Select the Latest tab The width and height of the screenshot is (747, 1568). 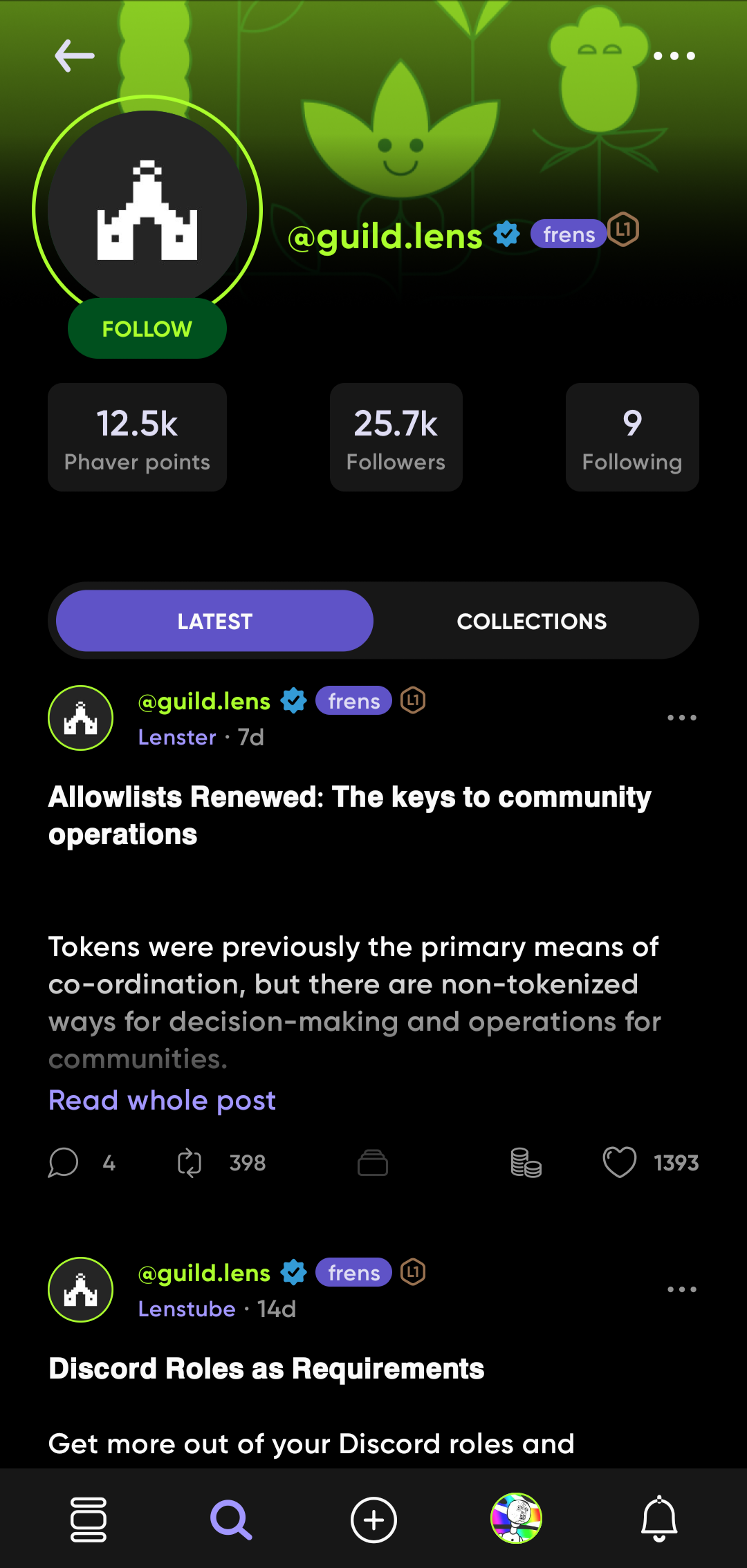[214, 621]
